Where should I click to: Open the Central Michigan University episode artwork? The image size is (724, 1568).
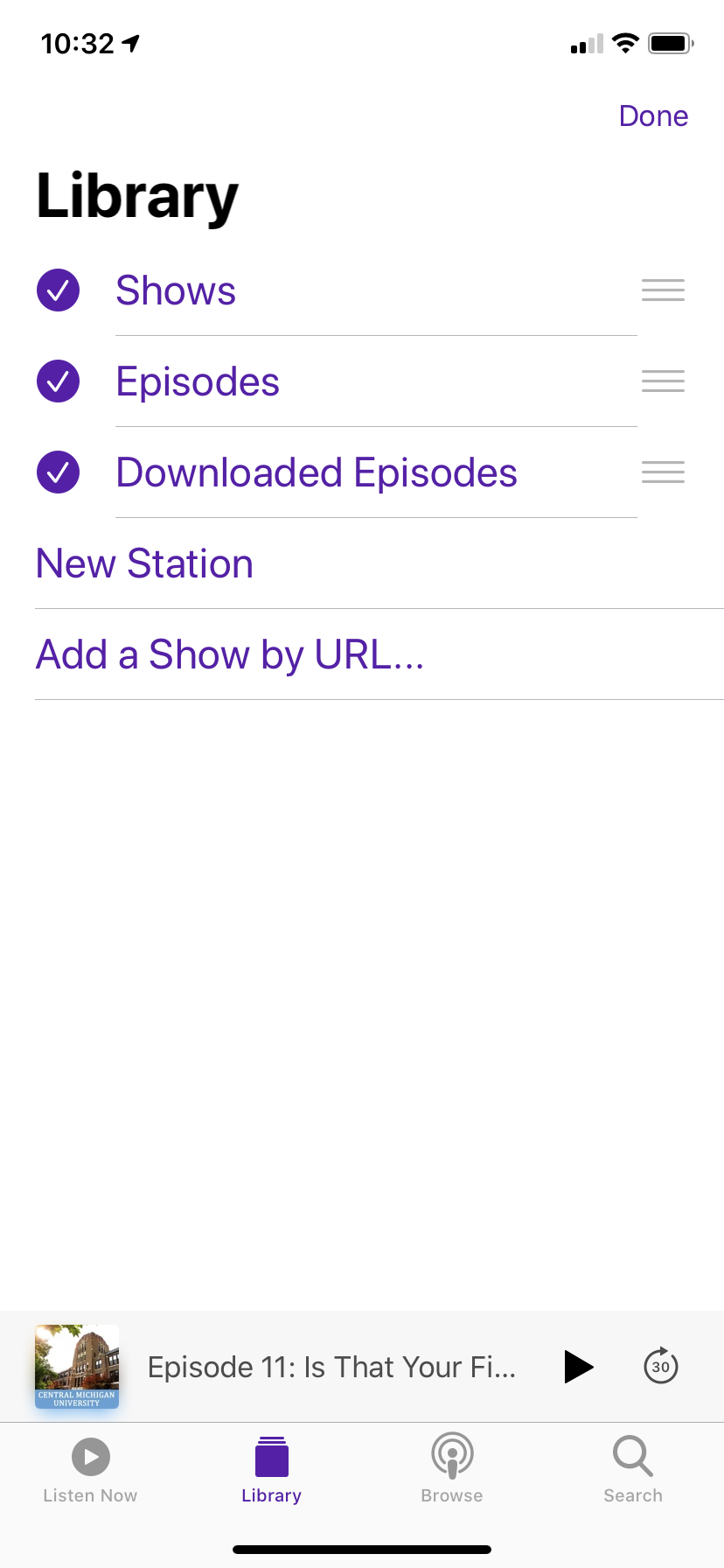[x=77, y=1367]
